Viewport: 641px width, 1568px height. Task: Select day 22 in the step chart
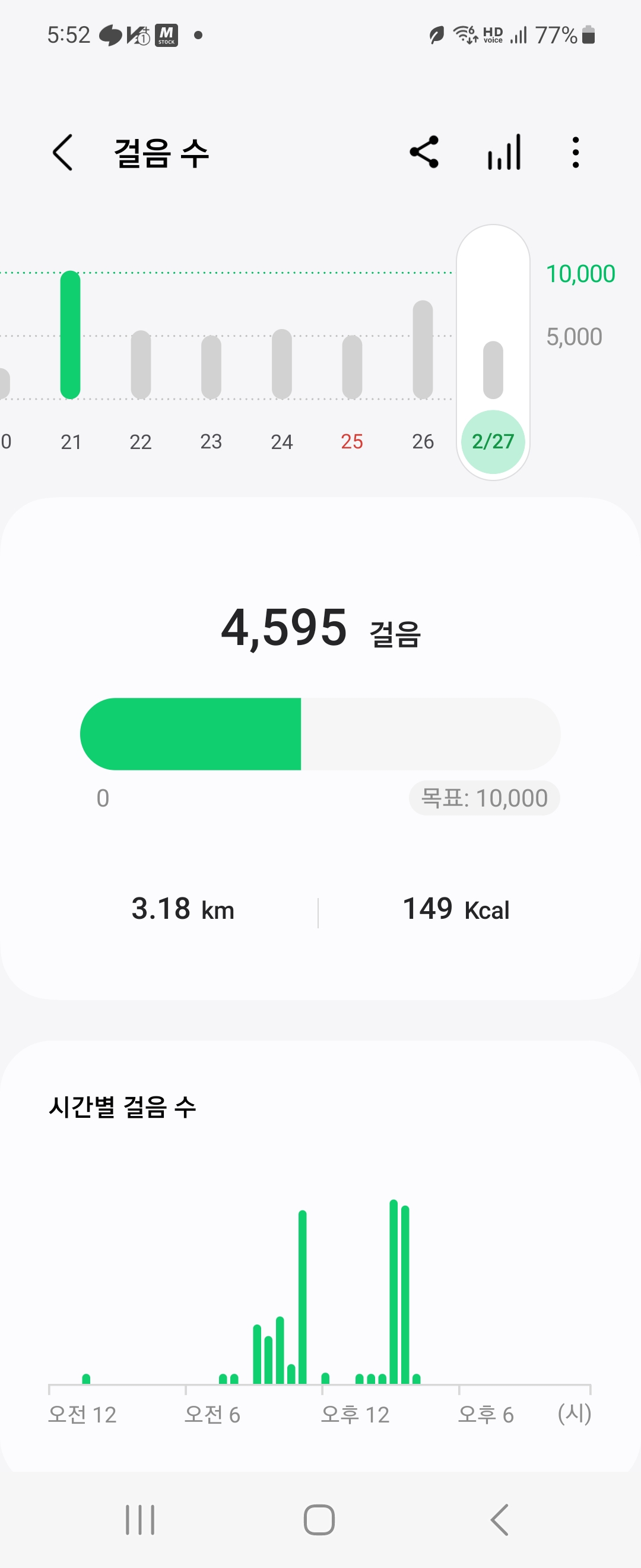[141, 377]
